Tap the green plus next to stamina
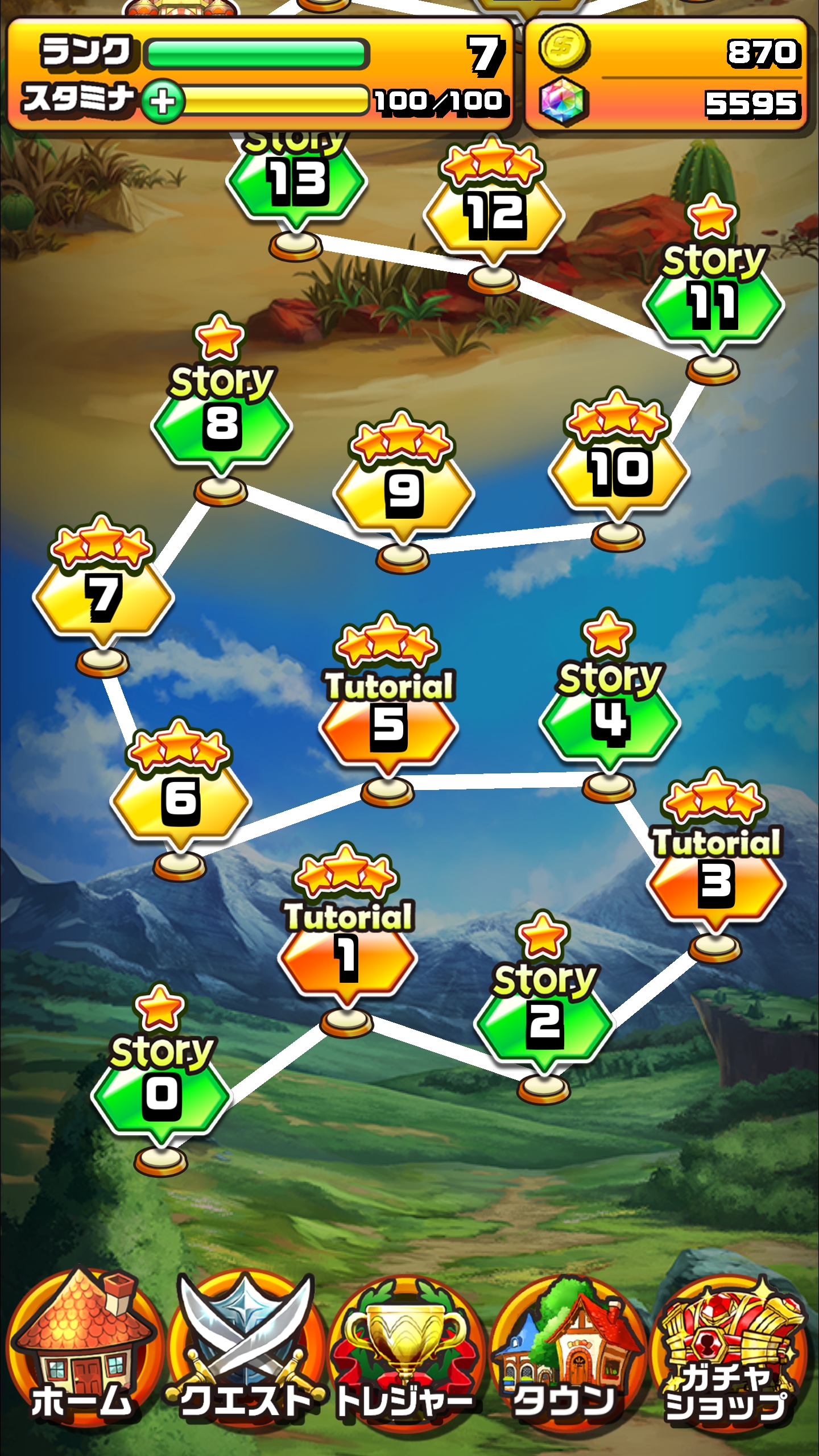 163,101
